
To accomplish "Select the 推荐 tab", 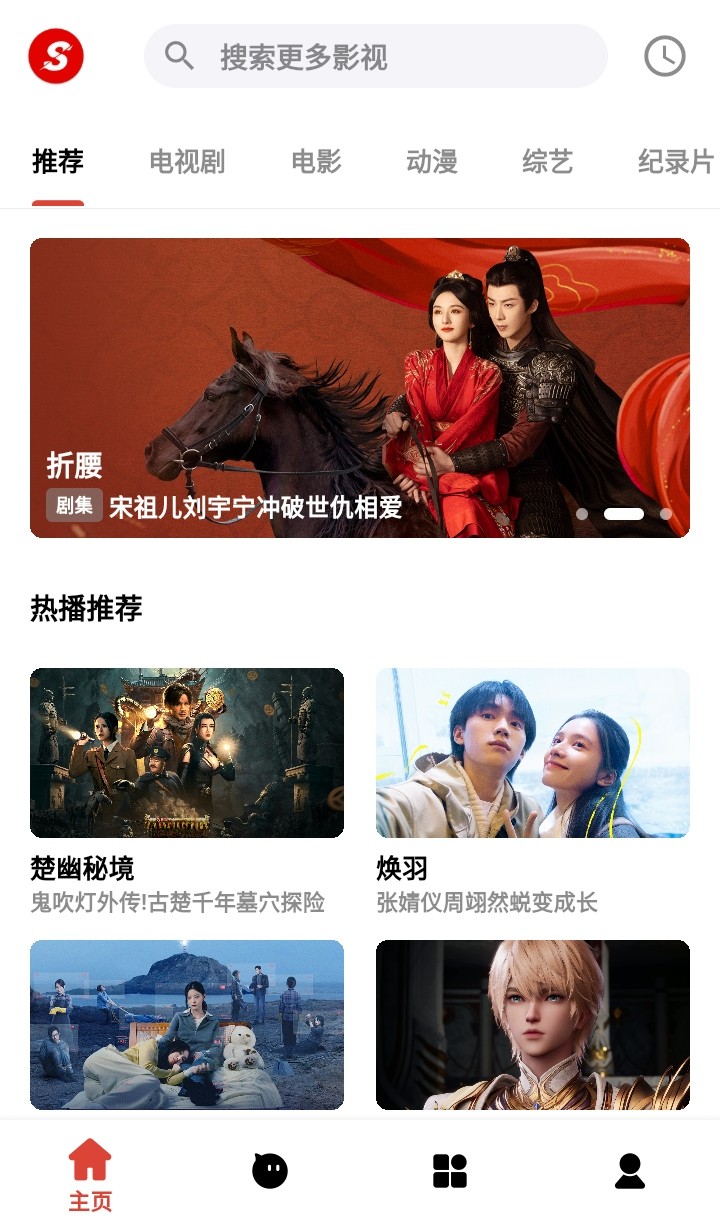I will 58,161.
